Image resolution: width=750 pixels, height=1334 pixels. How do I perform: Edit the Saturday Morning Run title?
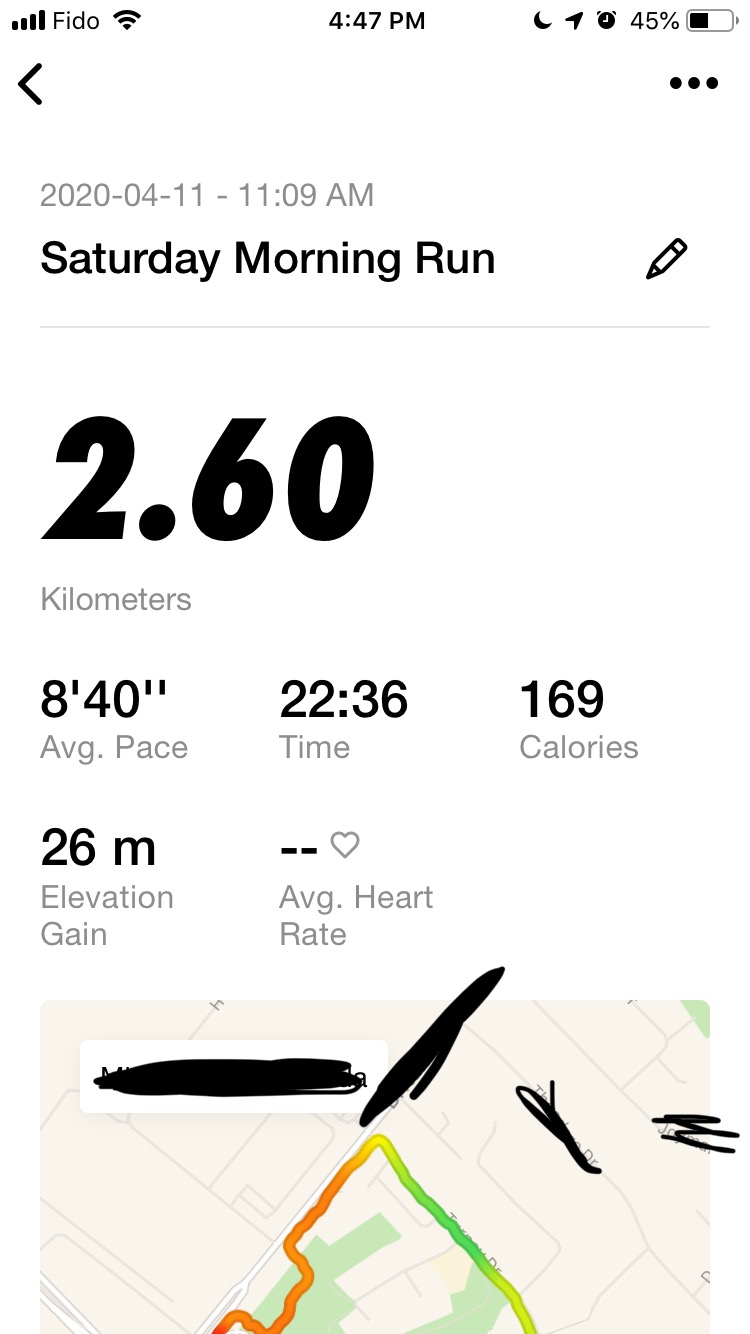[666, 259]
